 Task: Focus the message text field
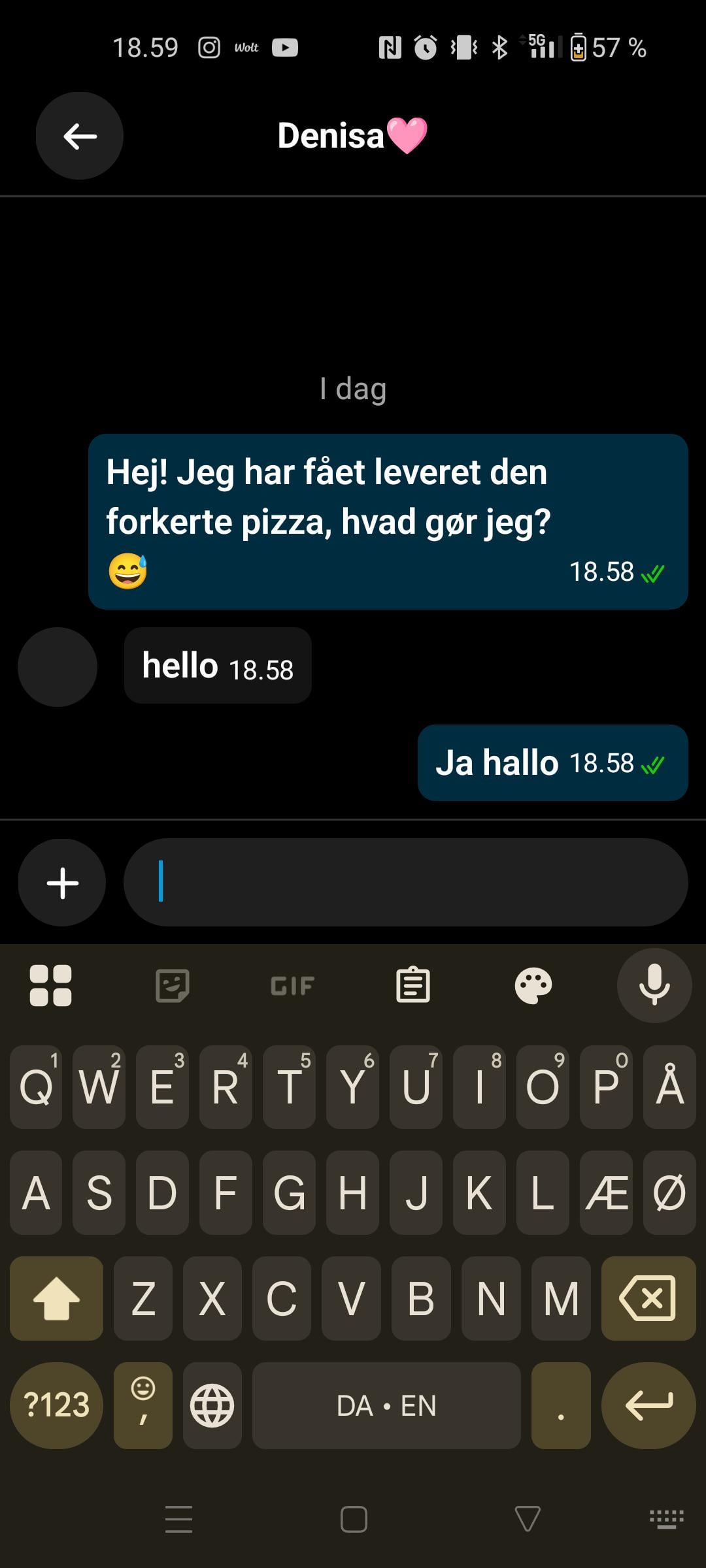[x=405, y=883]
